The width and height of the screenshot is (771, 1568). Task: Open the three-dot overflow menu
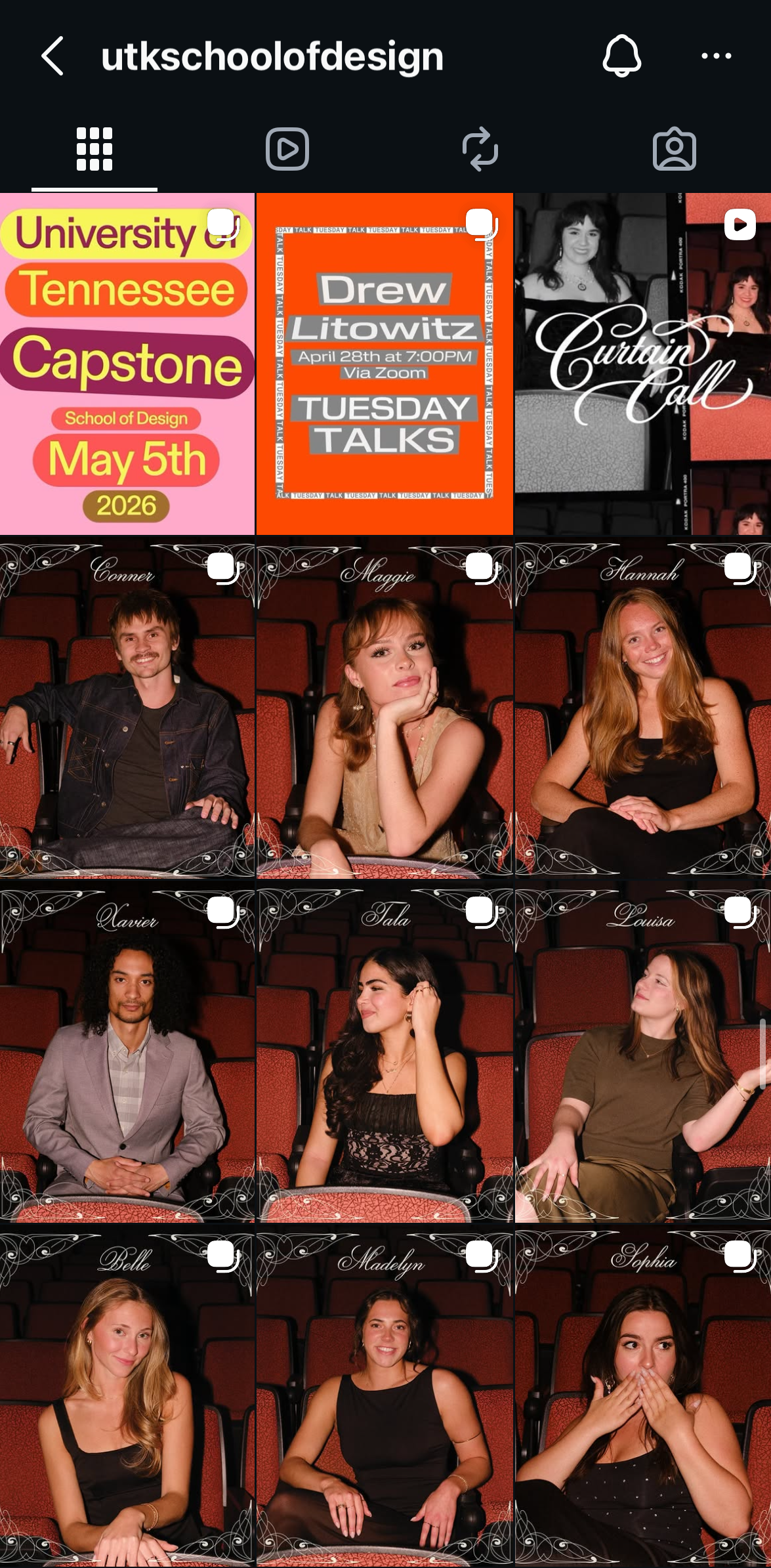716,56
